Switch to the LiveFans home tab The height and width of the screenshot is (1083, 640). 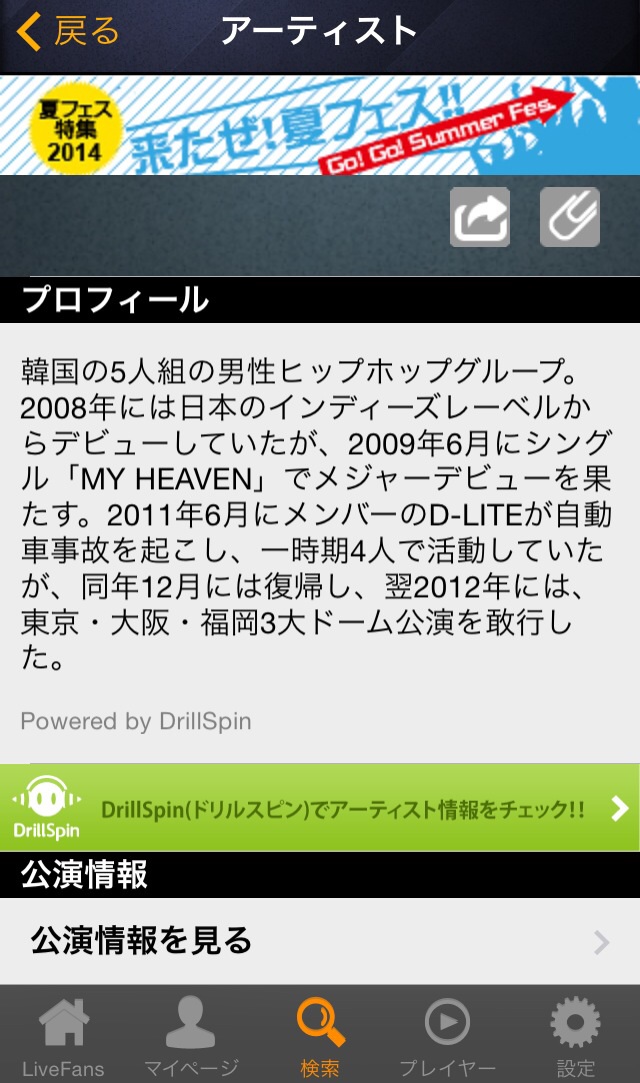point(63,1036)
